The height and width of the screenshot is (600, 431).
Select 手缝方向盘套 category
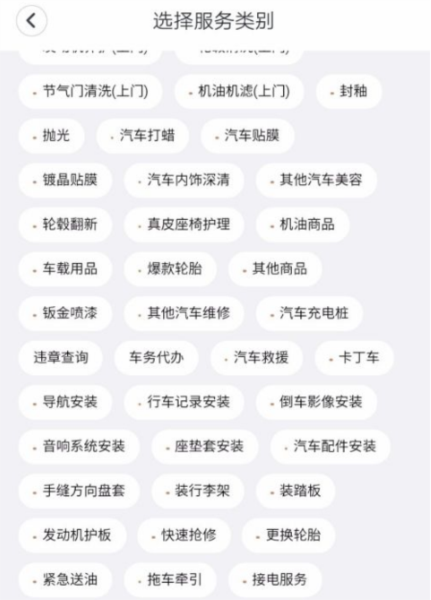79,491
